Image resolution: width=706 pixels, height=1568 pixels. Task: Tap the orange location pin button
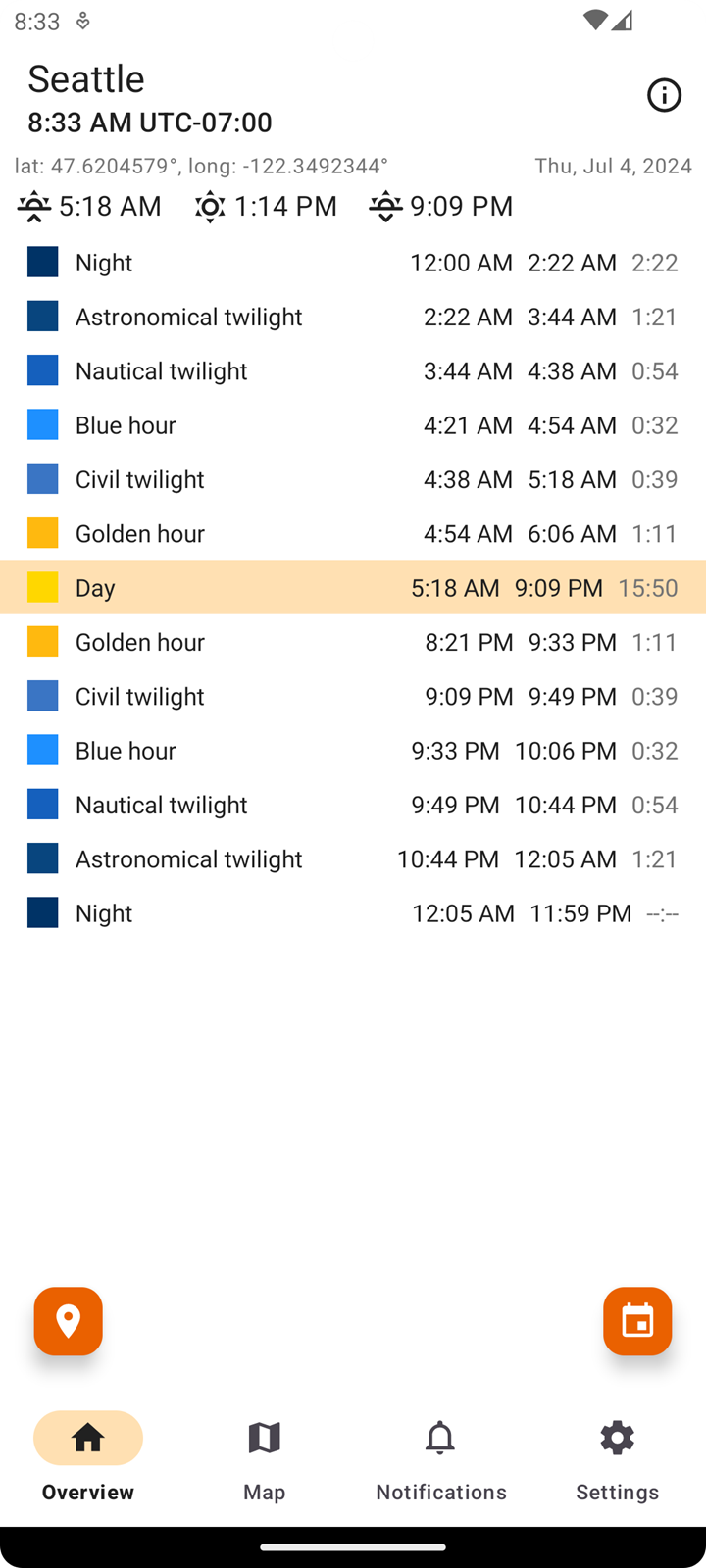point(68,1321)
